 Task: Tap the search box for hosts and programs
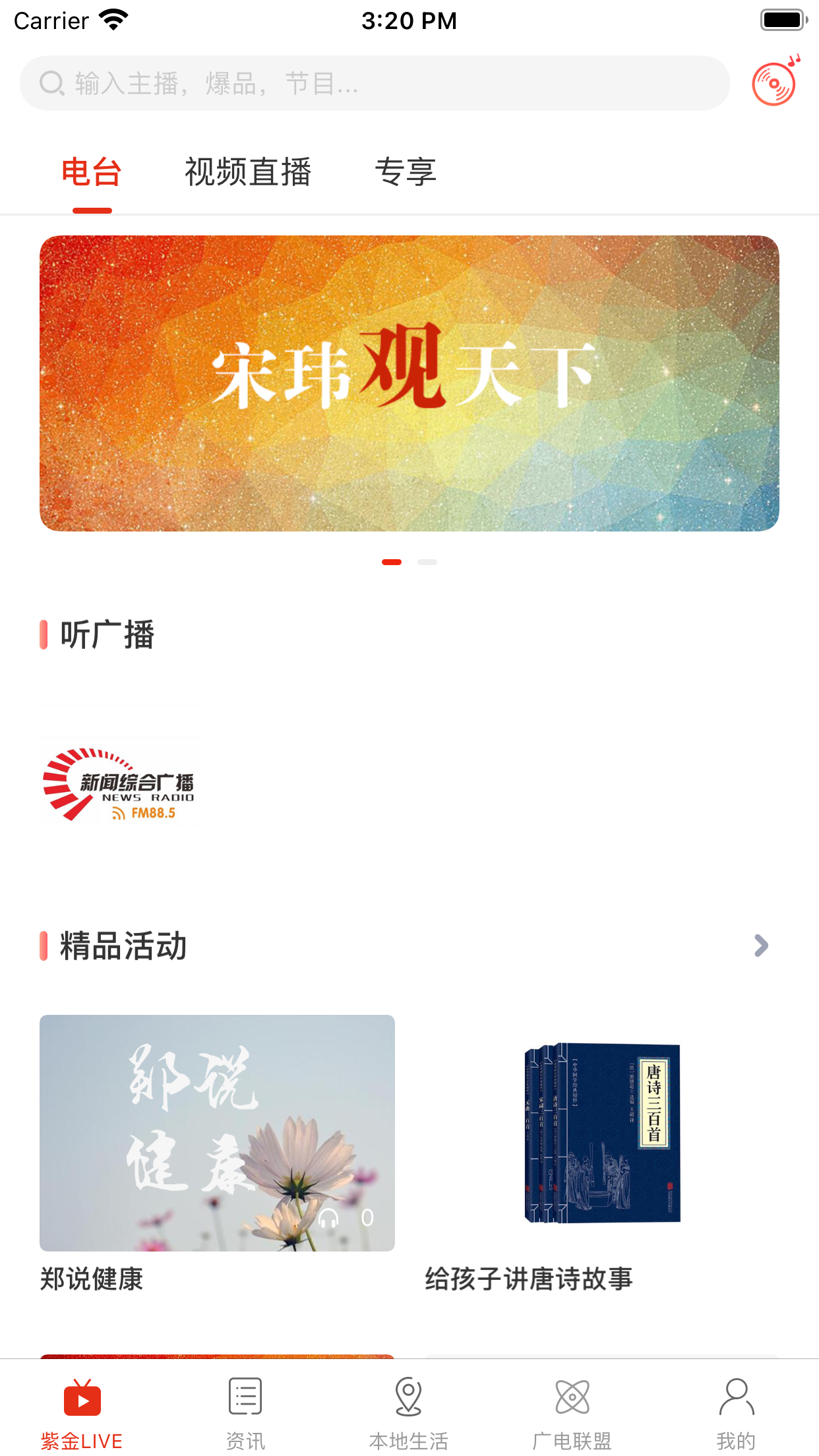[x=373, y=83]
